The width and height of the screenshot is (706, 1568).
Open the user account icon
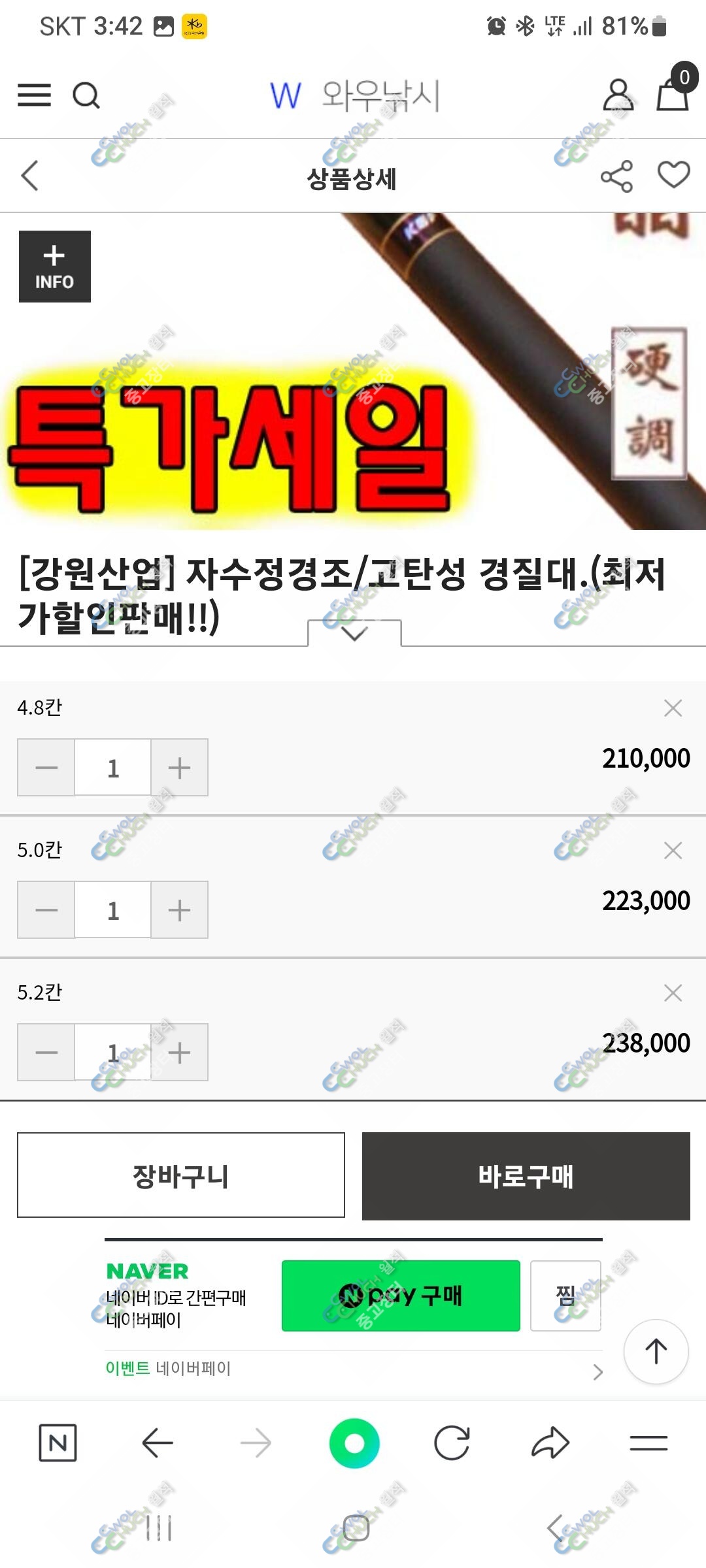point(618,95)
